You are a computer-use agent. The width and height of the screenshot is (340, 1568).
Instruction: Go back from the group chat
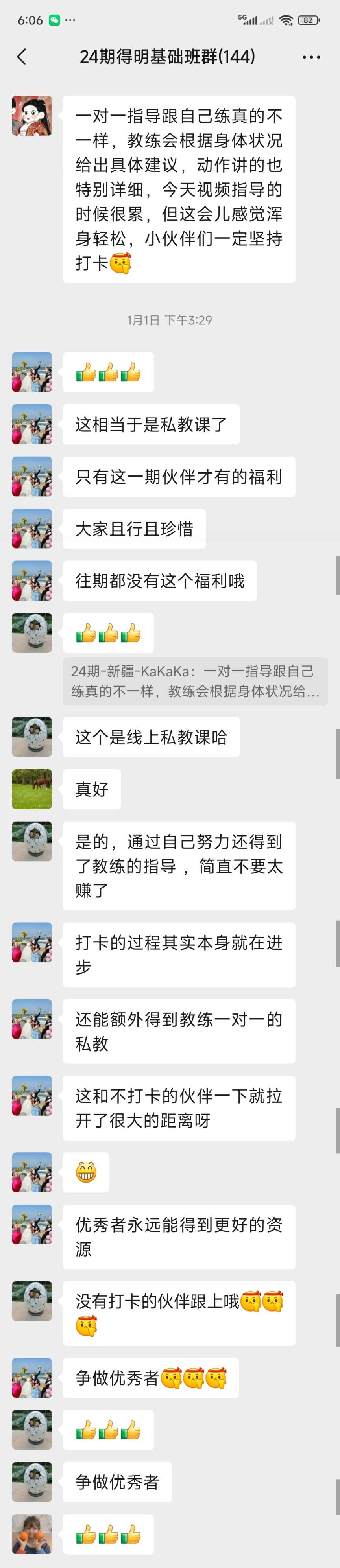[x=22, y=57]
